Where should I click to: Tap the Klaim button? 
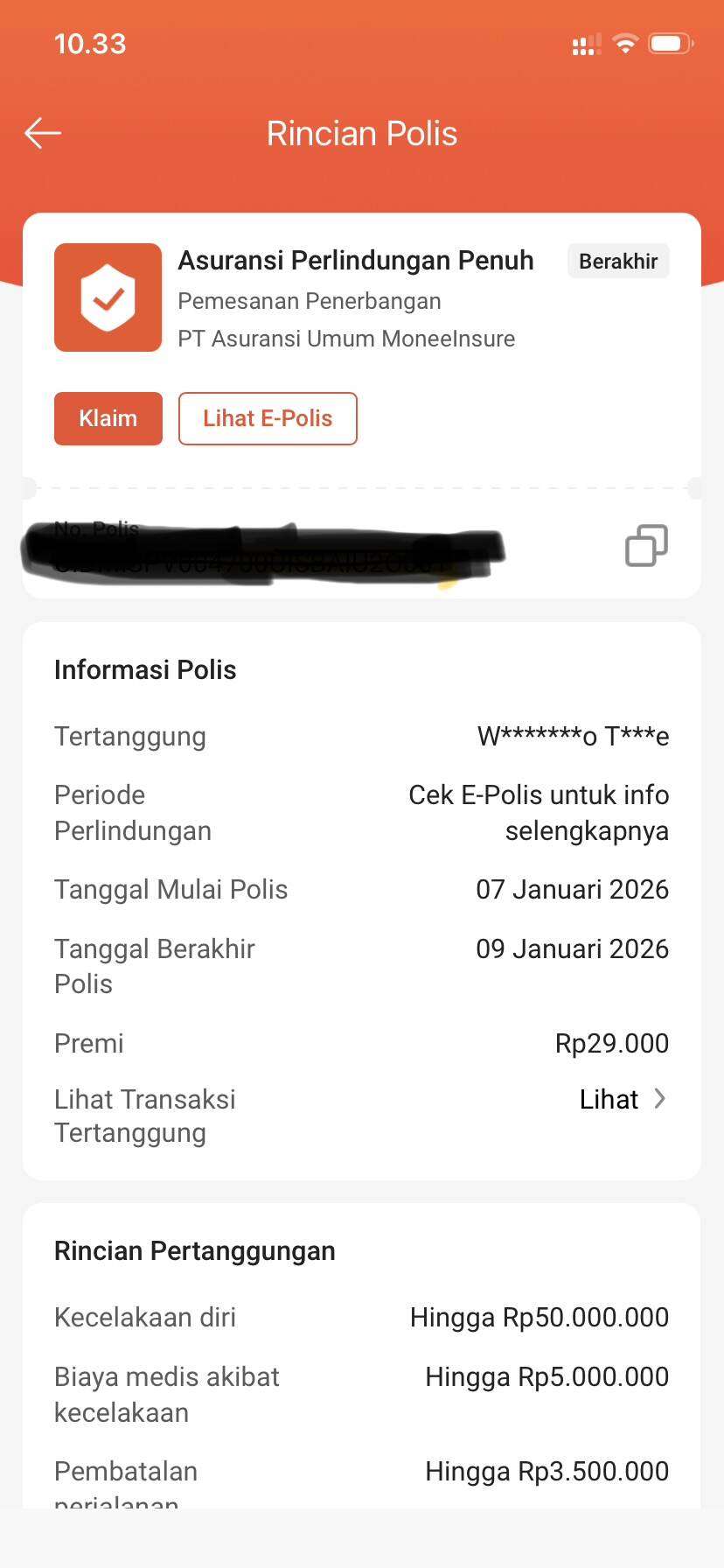tap(108, 418)
